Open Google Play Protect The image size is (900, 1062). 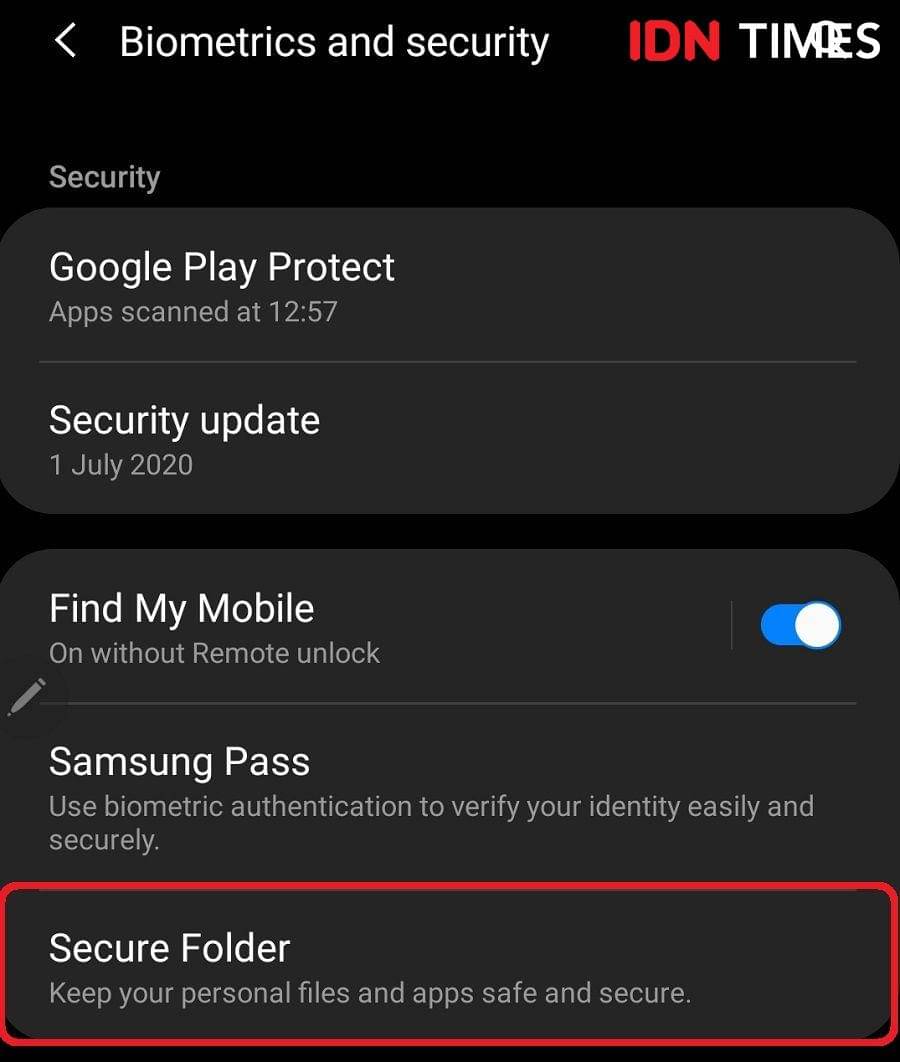coord(448,286)
